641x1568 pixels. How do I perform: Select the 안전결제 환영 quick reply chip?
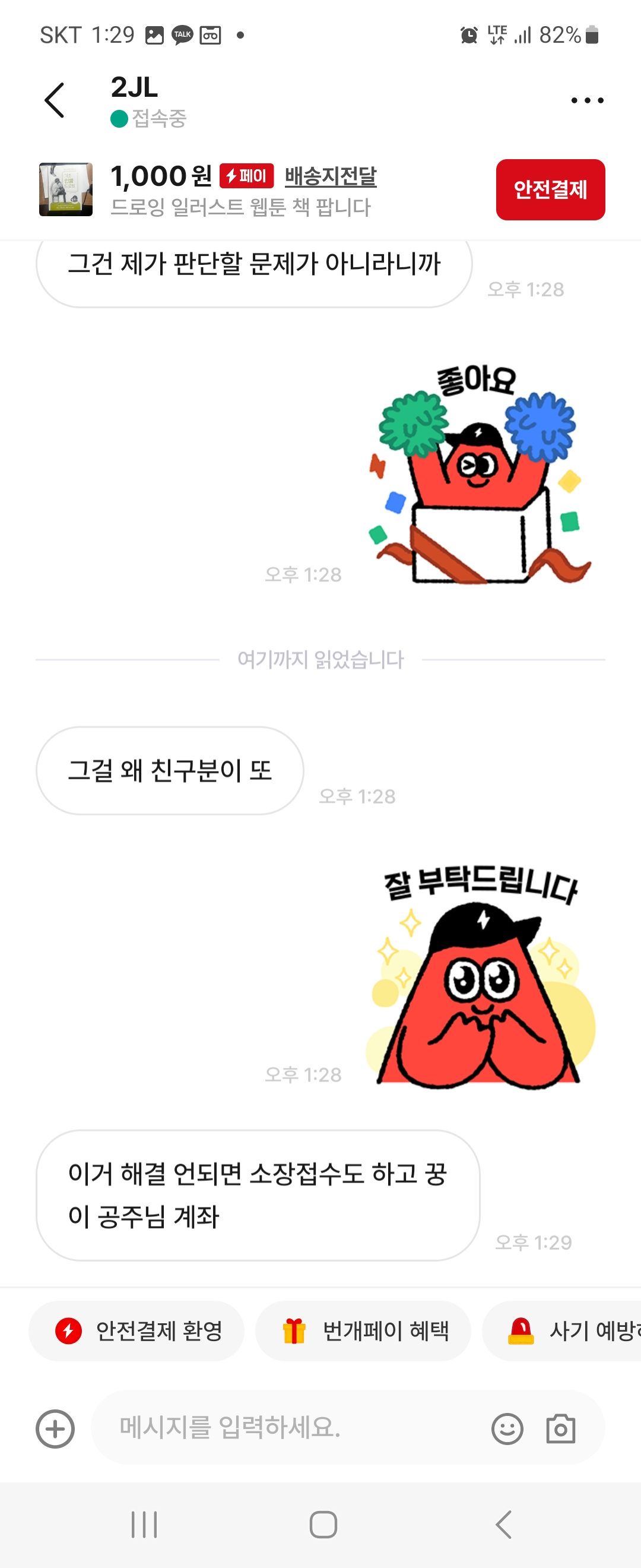(x=137, y=1330)
